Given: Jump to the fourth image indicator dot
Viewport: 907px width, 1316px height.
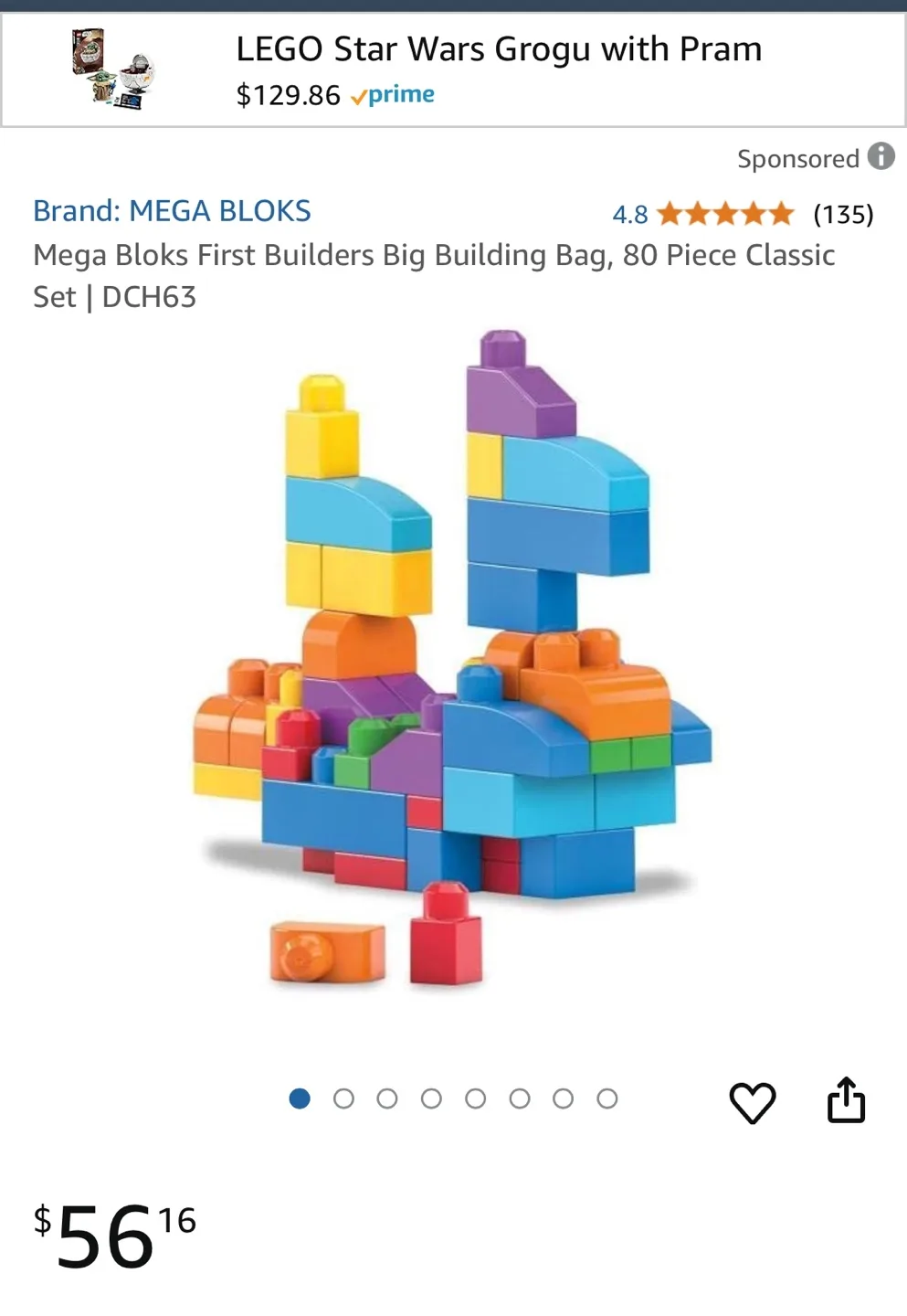Looking at the screenshot, I should coord(431,1098).
